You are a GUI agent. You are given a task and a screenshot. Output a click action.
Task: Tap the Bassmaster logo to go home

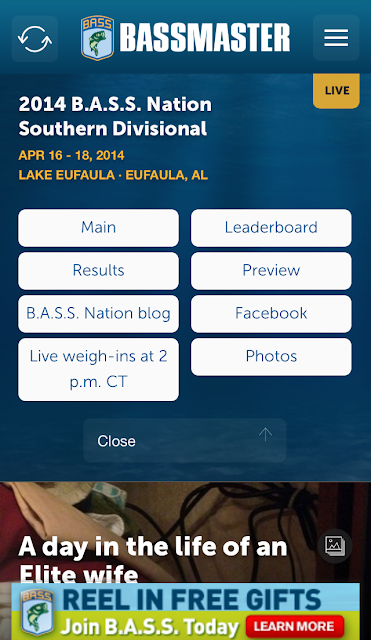(x=186, y=38)
